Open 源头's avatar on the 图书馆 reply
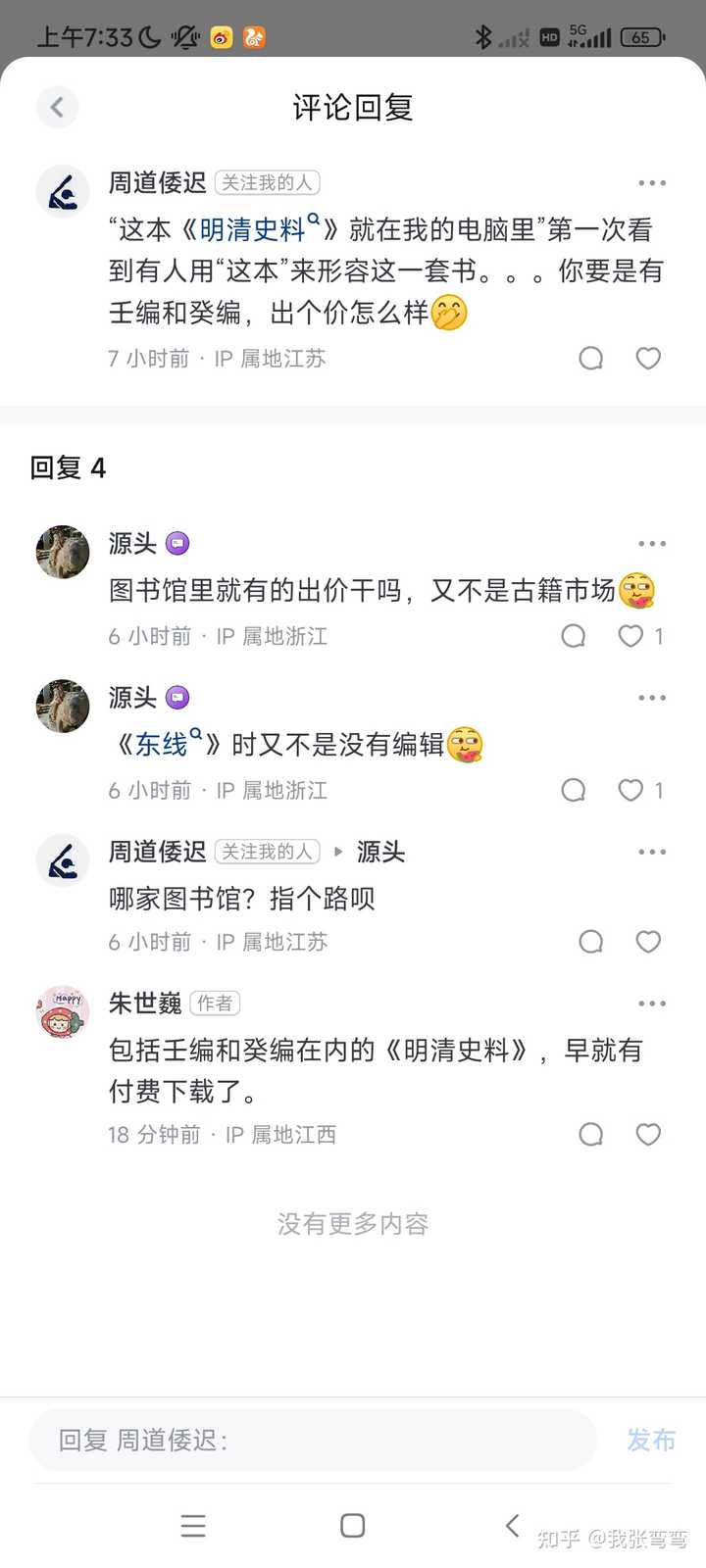 pos(63,552)
